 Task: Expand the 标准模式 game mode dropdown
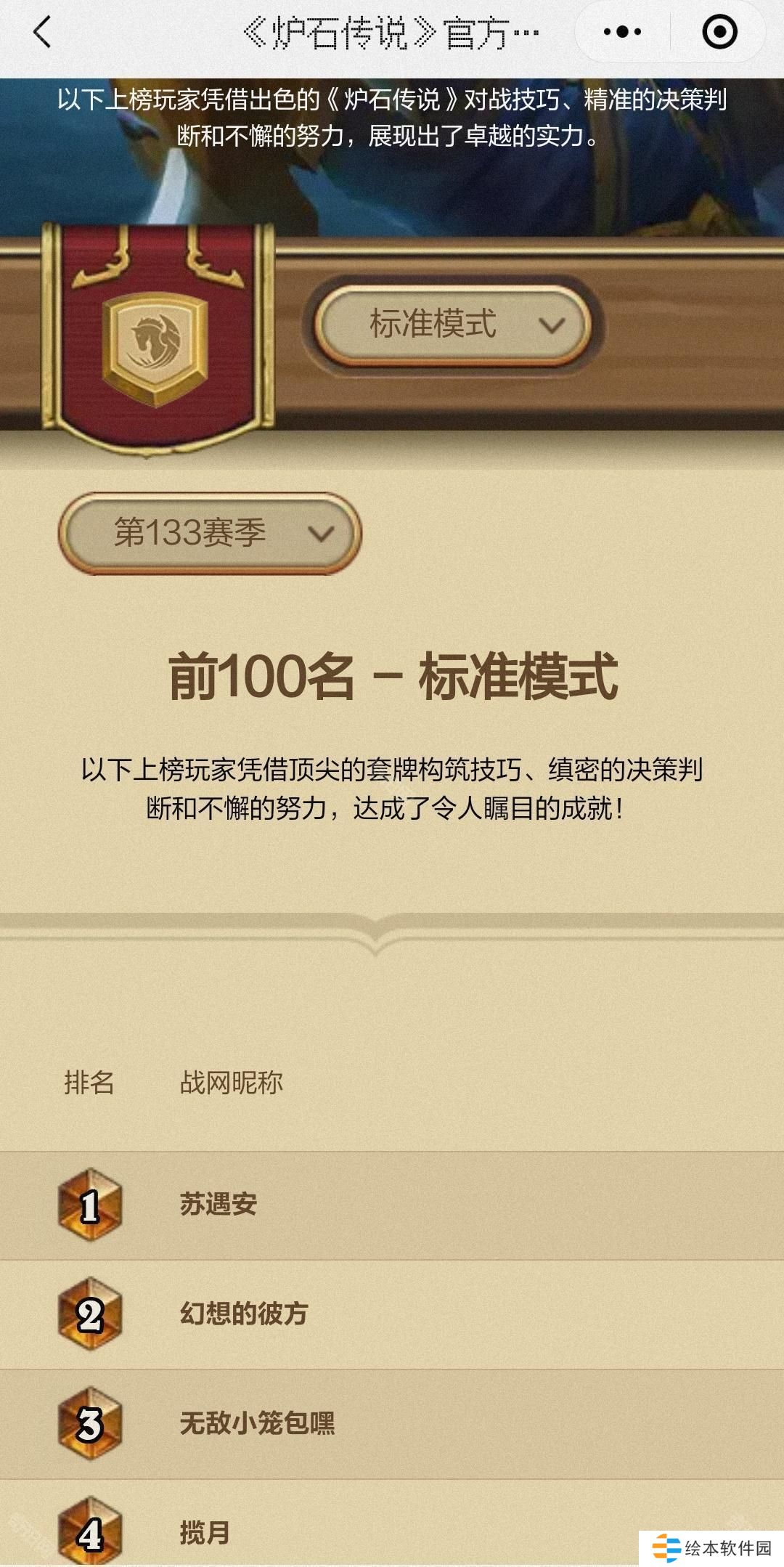coord(452,325)
